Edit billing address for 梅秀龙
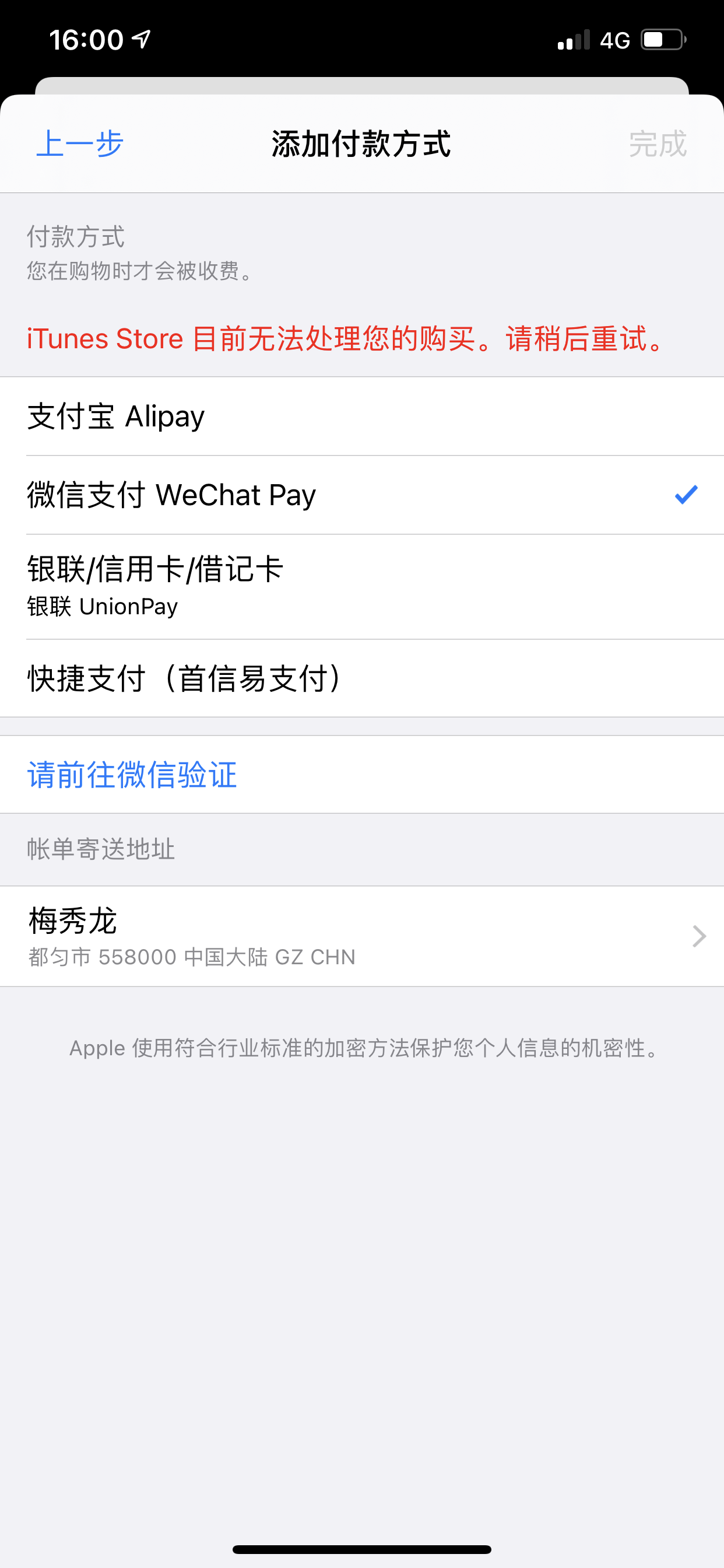Viewport: 724px width, 1568px height. 362,936
